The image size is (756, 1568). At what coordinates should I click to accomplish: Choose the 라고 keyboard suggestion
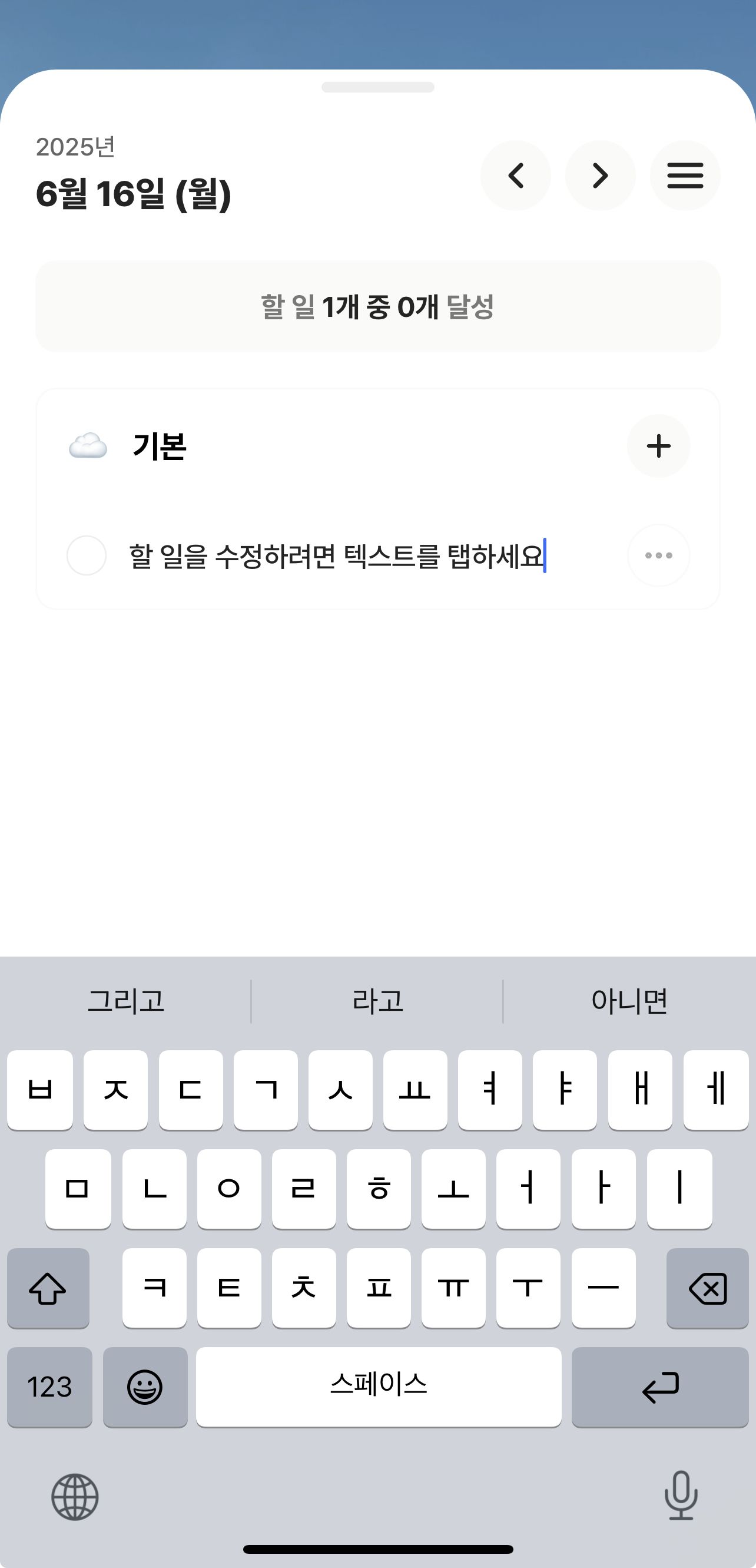377,1001
